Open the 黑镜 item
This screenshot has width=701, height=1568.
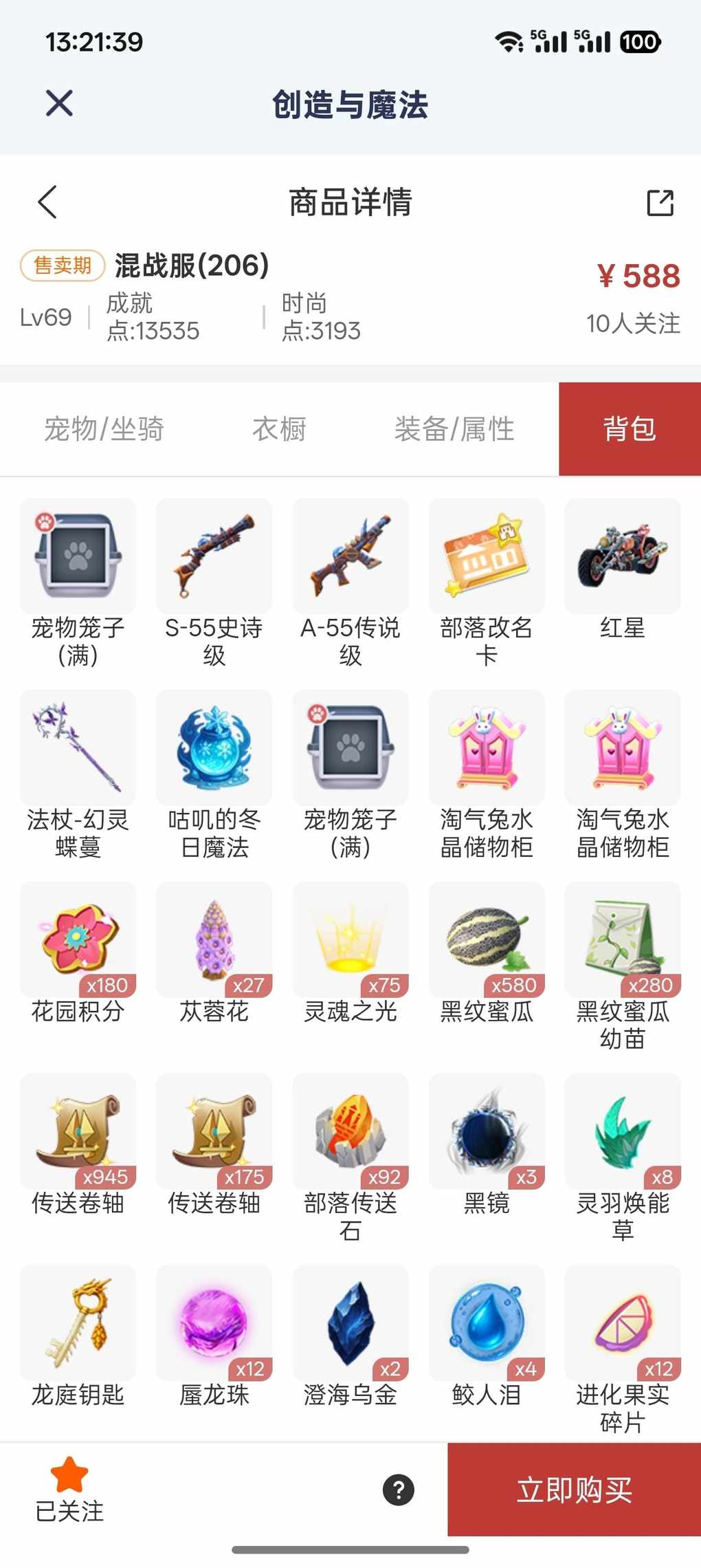coord(487,1132)
